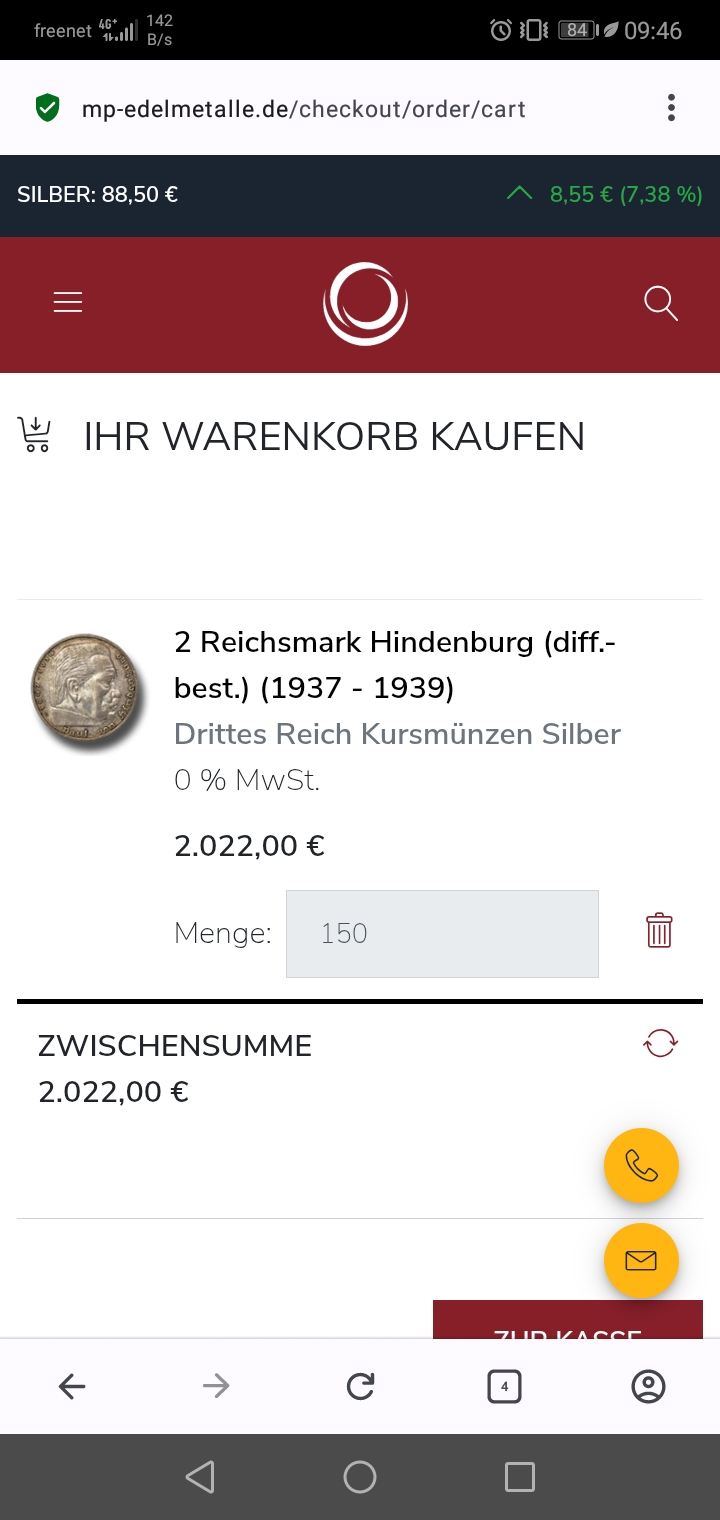Tap the white circular logo to go home
Screen dimensions: 720x1520
(x=365, y=304)
